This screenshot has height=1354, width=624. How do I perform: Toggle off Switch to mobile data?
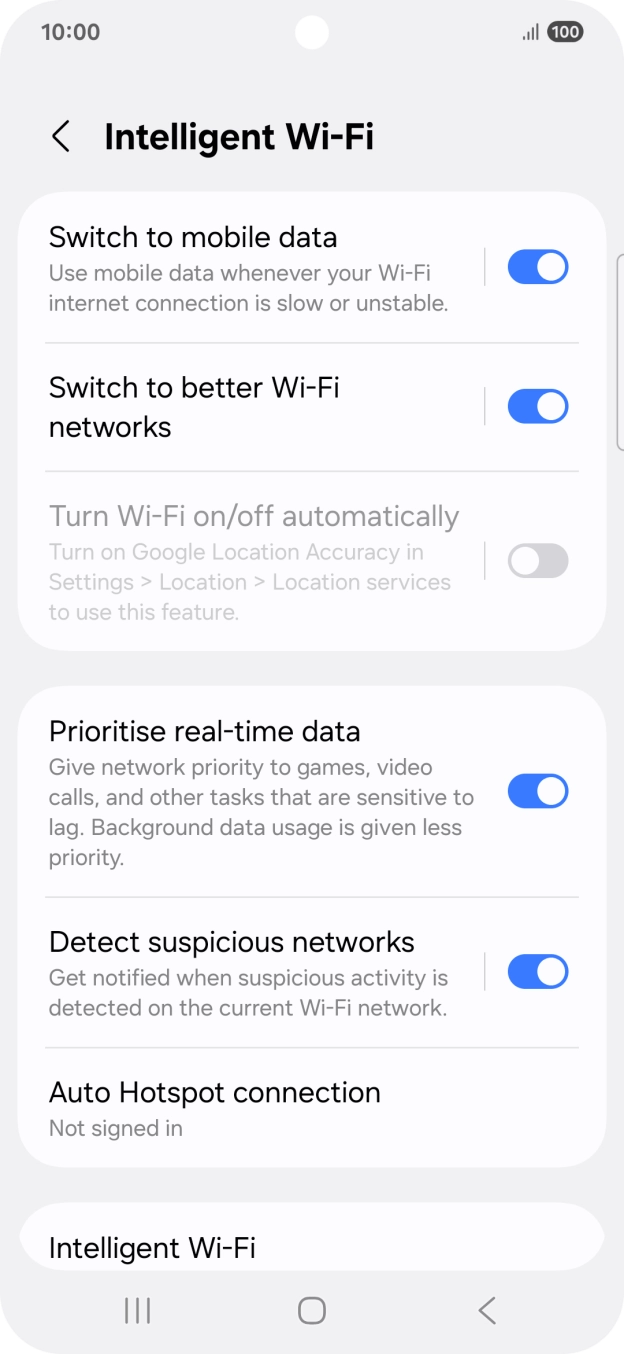pyautogui.click(x=537, y=267)
